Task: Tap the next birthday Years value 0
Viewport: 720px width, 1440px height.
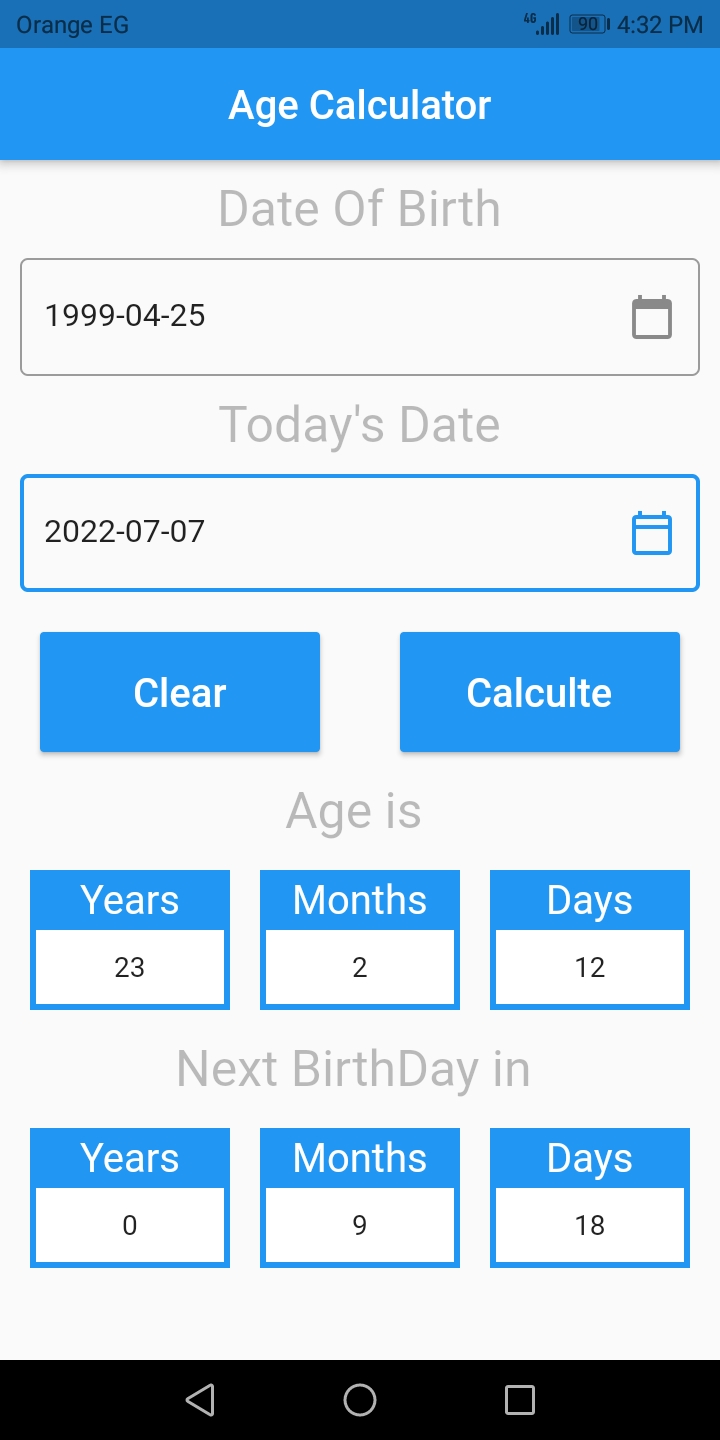Action: (x=130, y=1224)
